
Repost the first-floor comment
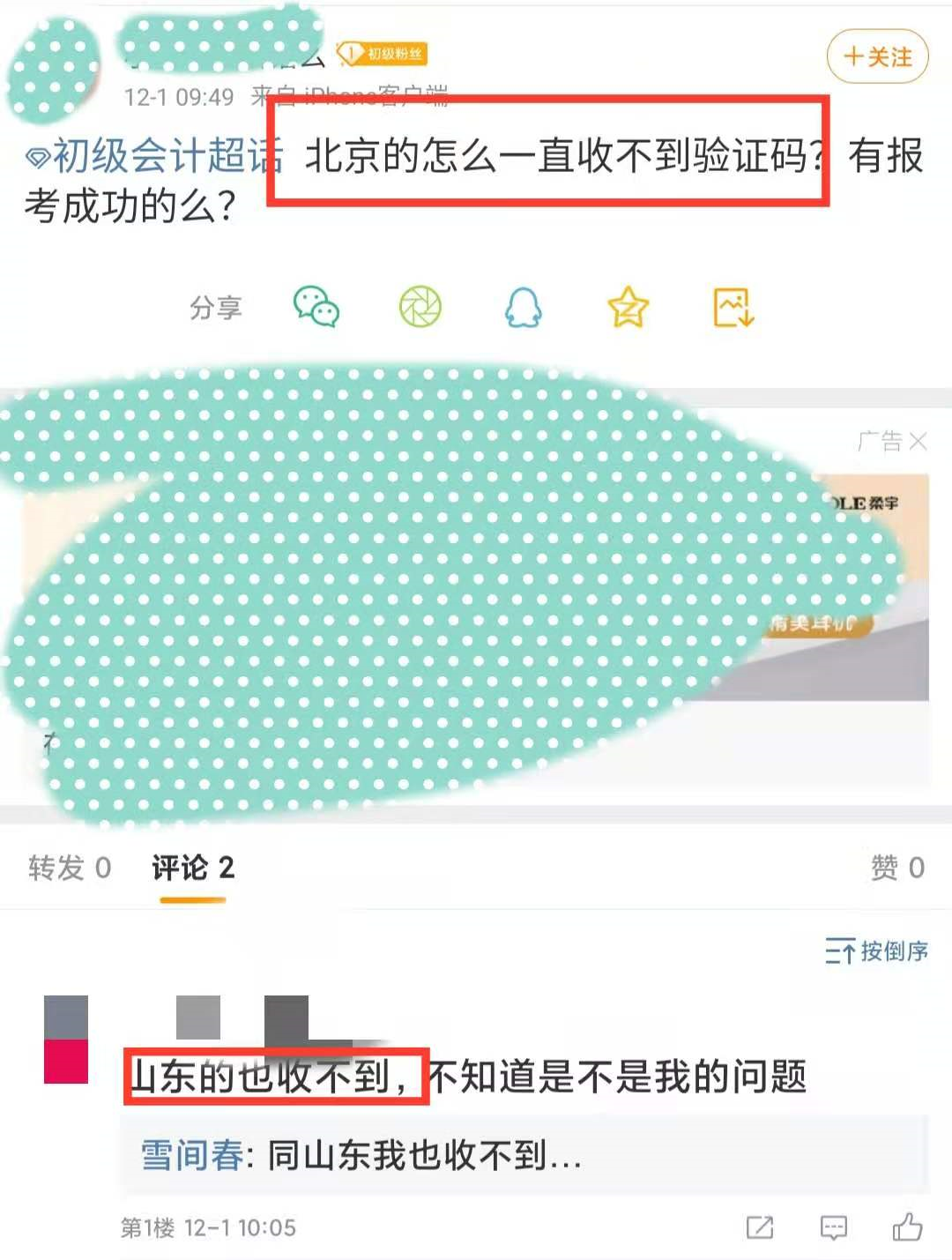[760, 1226]
